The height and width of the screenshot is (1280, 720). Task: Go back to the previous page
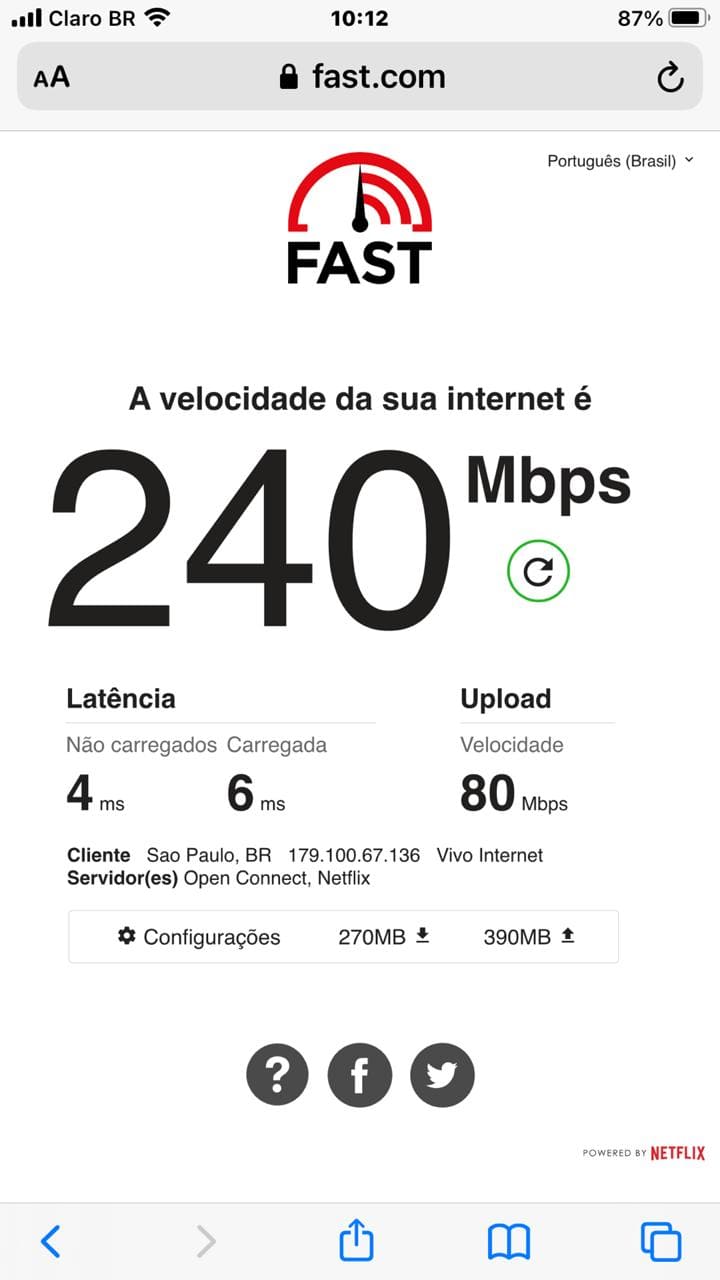(x=50, y=1242)
